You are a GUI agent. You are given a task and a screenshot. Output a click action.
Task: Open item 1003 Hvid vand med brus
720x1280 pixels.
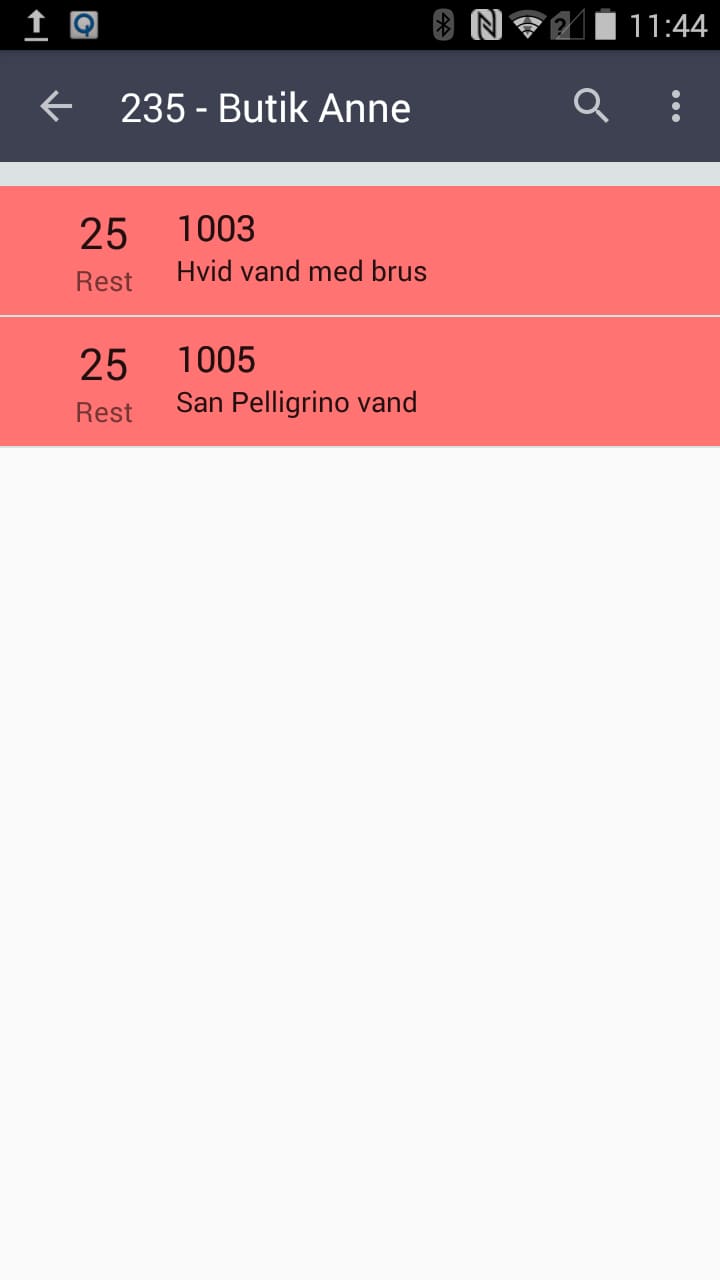pos(360,251)
